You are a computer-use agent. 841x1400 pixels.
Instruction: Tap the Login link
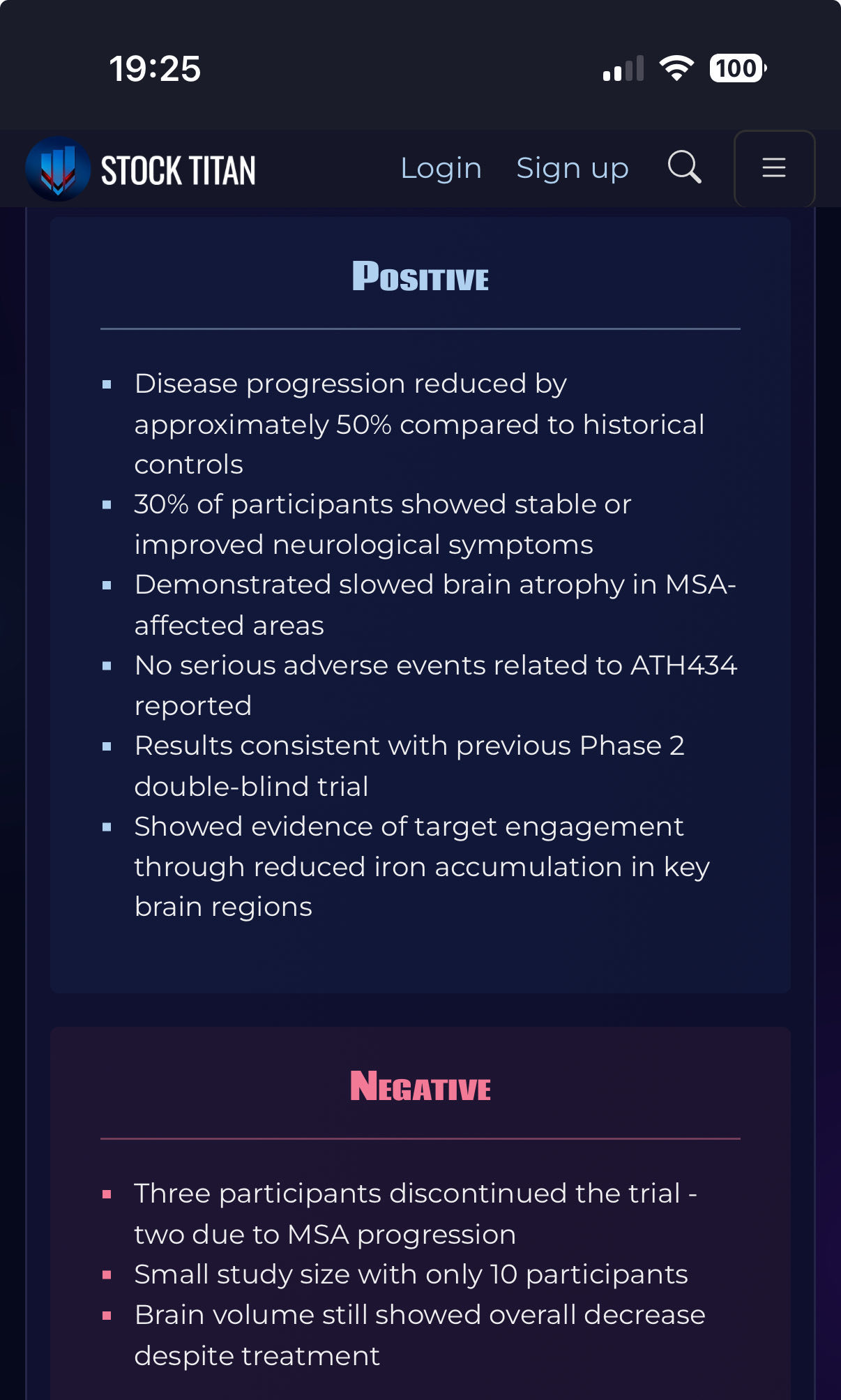(441, 168)
